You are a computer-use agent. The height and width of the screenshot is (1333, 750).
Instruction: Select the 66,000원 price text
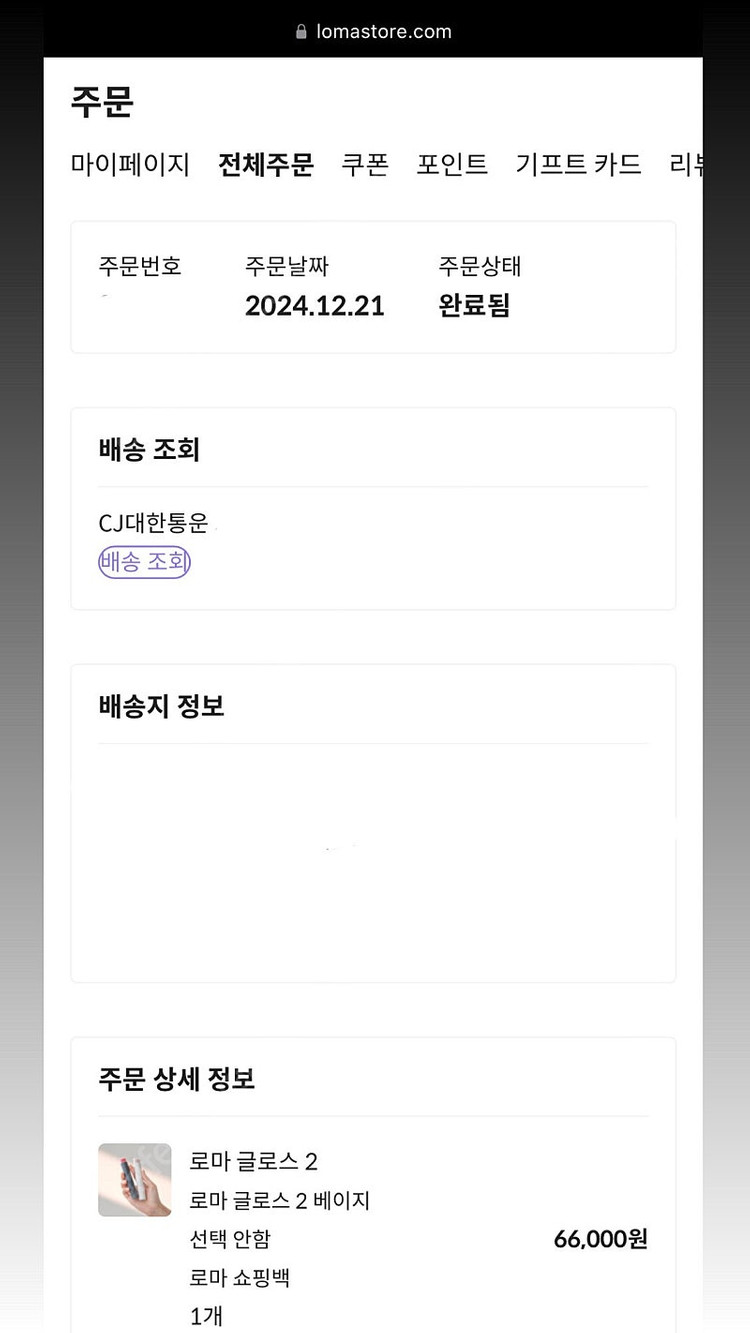tap(600, 1239)
